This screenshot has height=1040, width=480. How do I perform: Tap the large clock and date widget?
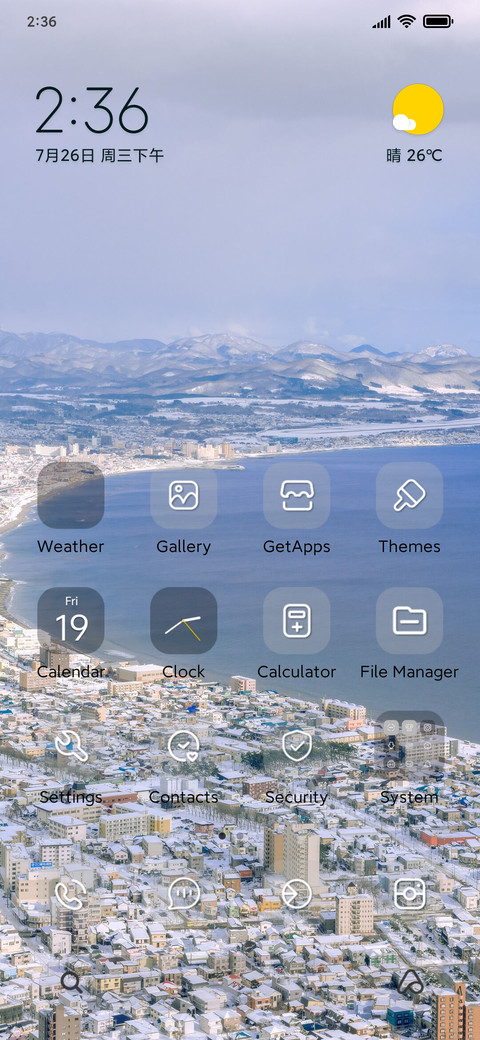99,125
